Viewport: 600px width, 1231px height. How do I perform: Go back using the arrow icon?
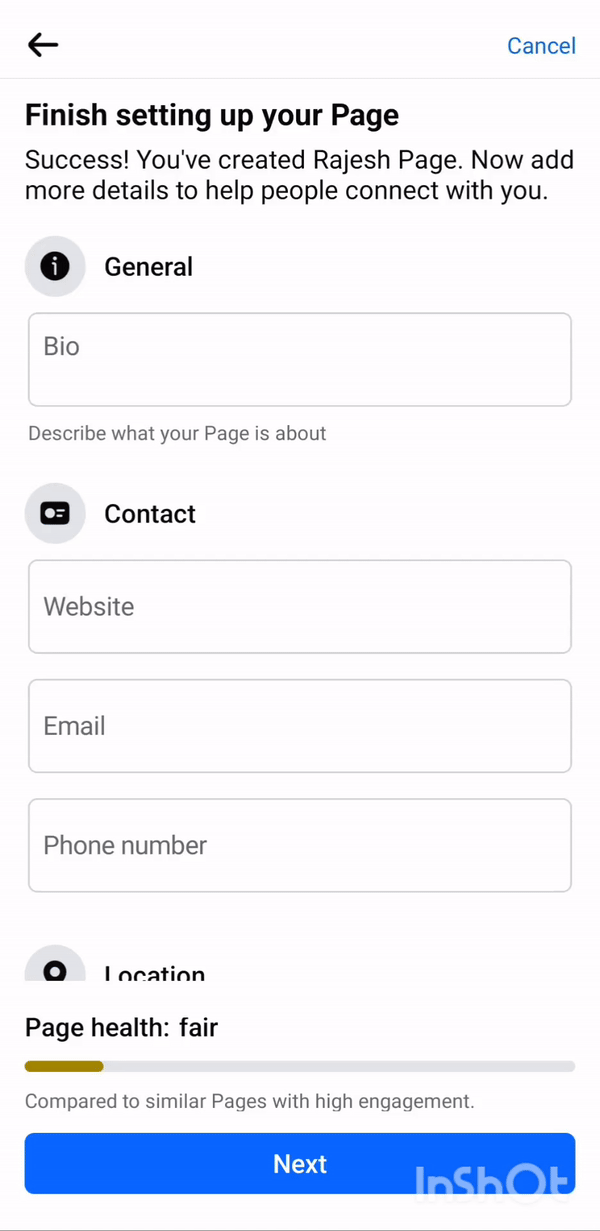coord(43,45)
